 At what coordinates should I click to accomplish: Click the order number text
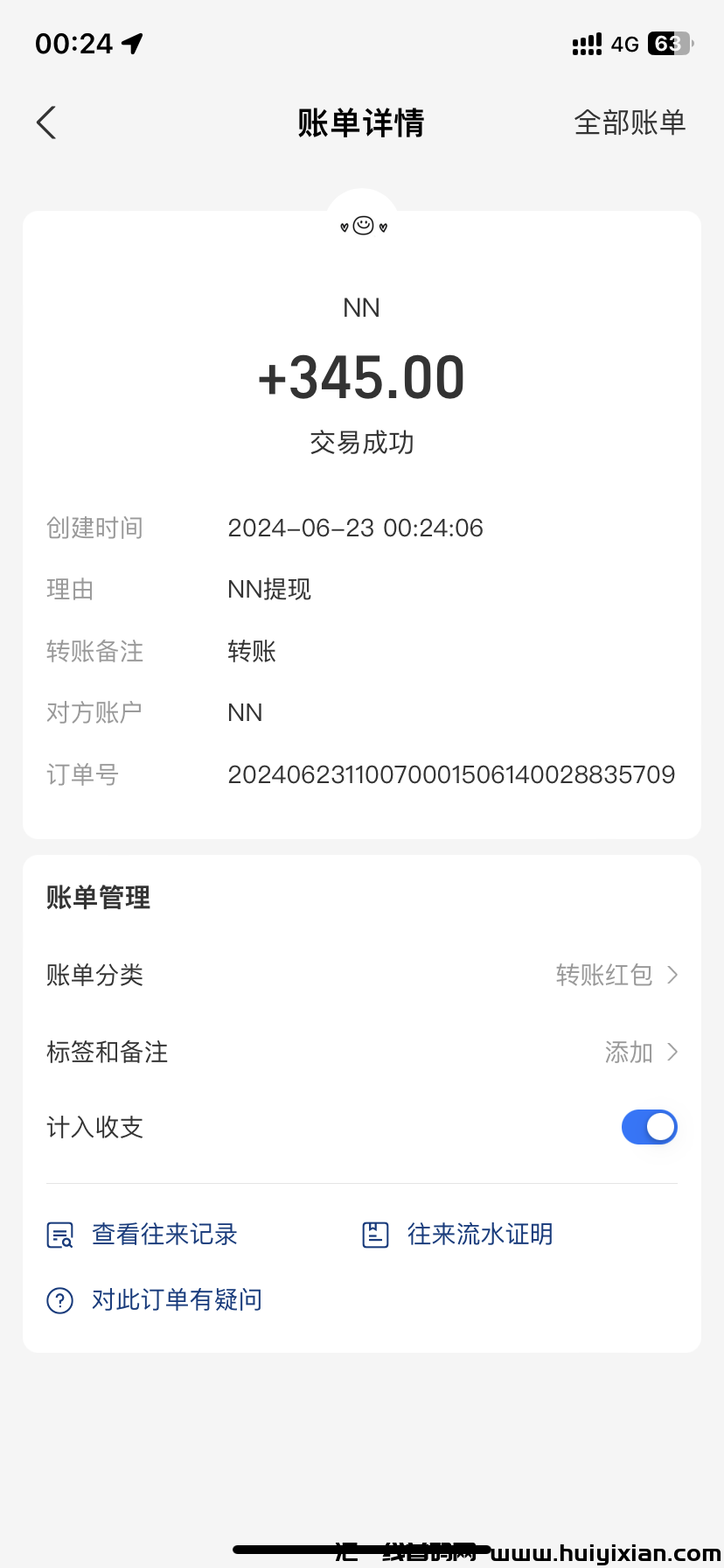pyautogui.click(x=451, y=773)
